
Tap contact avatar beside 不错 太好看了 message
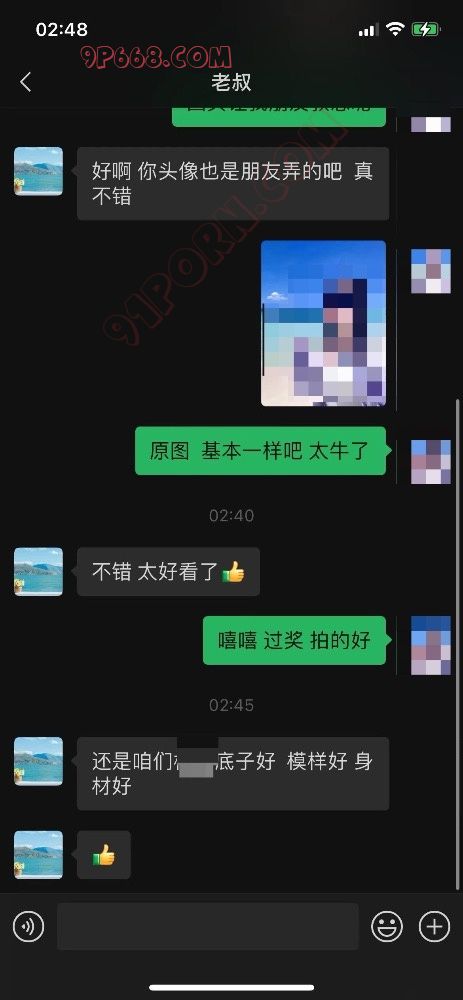point(38,571)
